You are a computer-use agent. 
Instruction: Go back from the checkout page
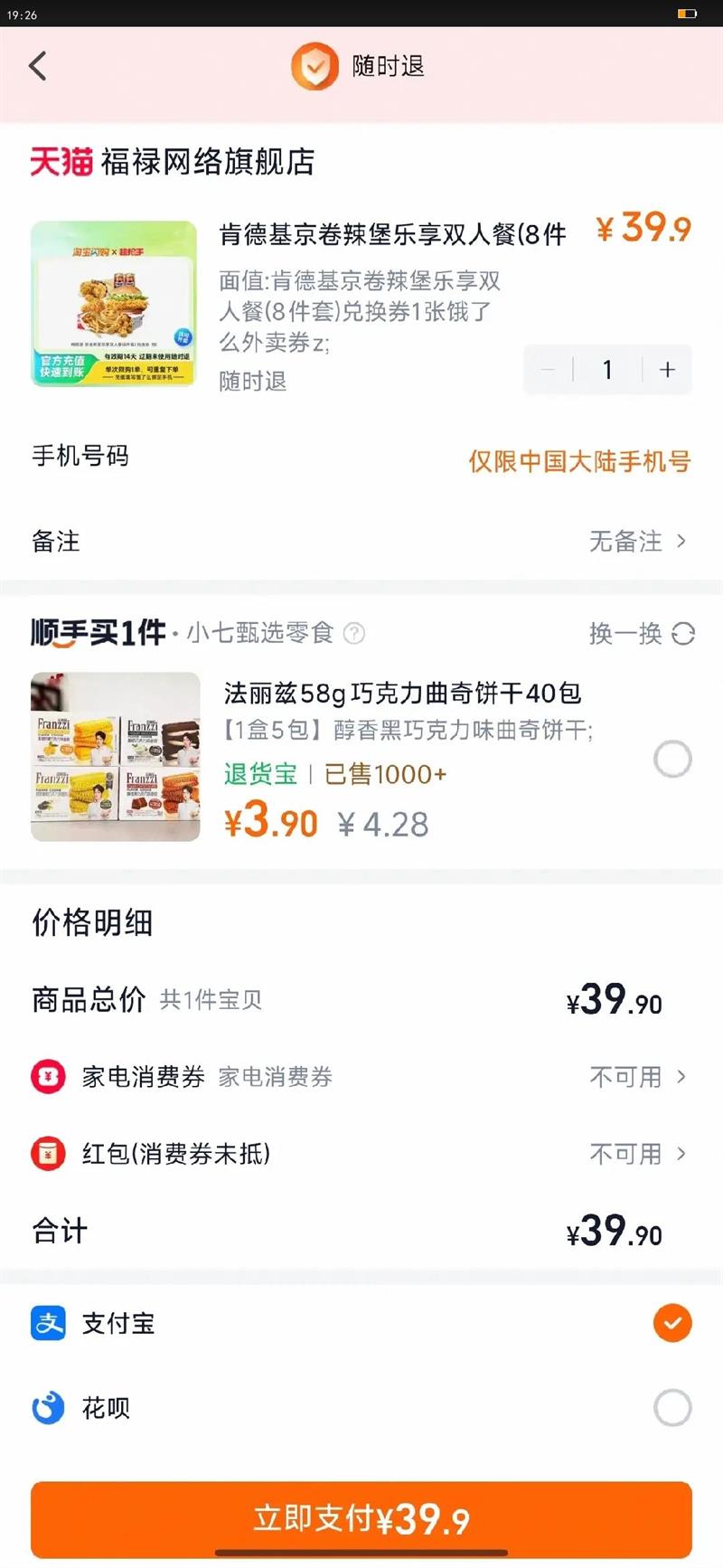[38, 66]
